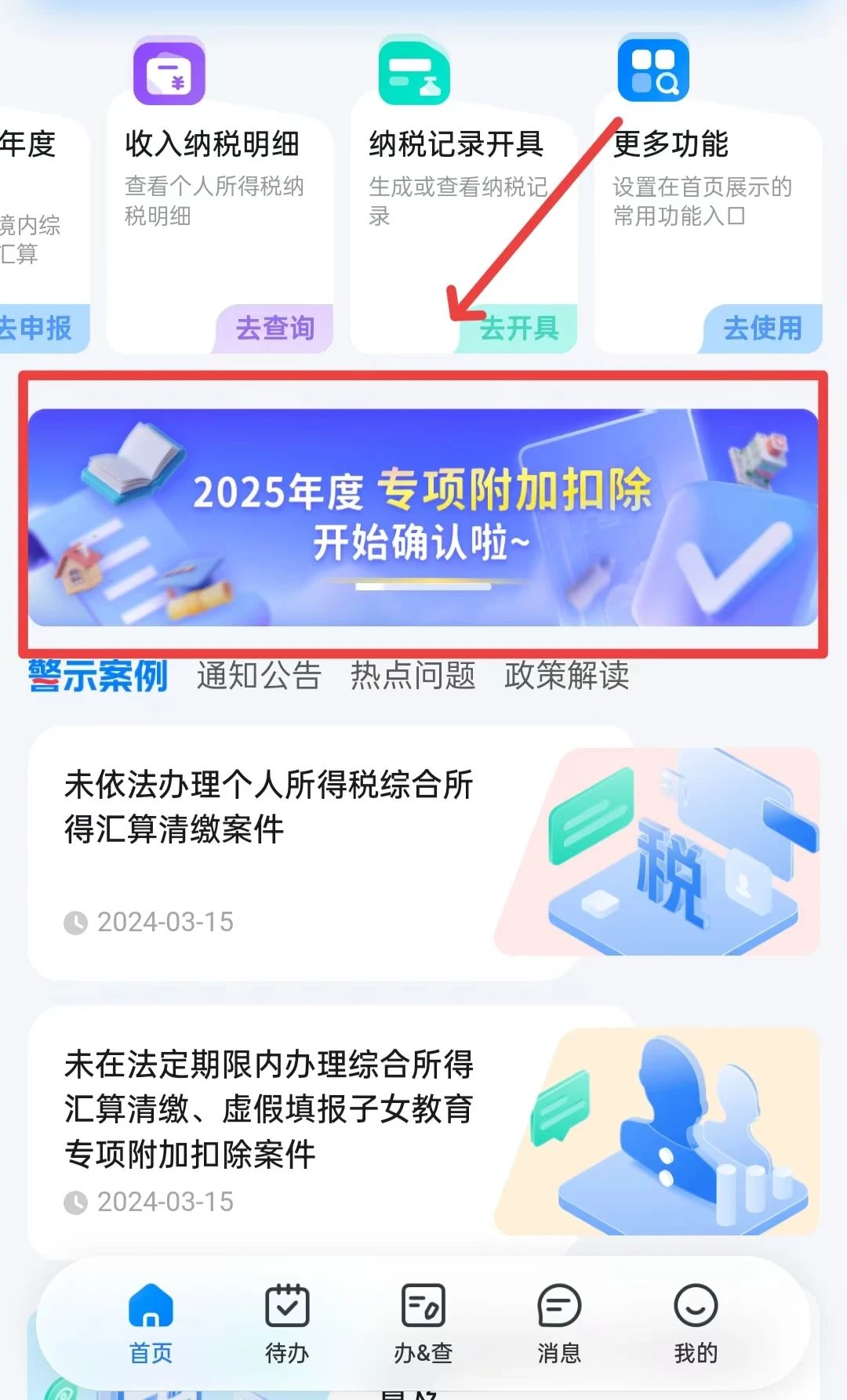Tap 去申报 on the 年度 card
Viewport: 847px width, 1400px height.
36,328
